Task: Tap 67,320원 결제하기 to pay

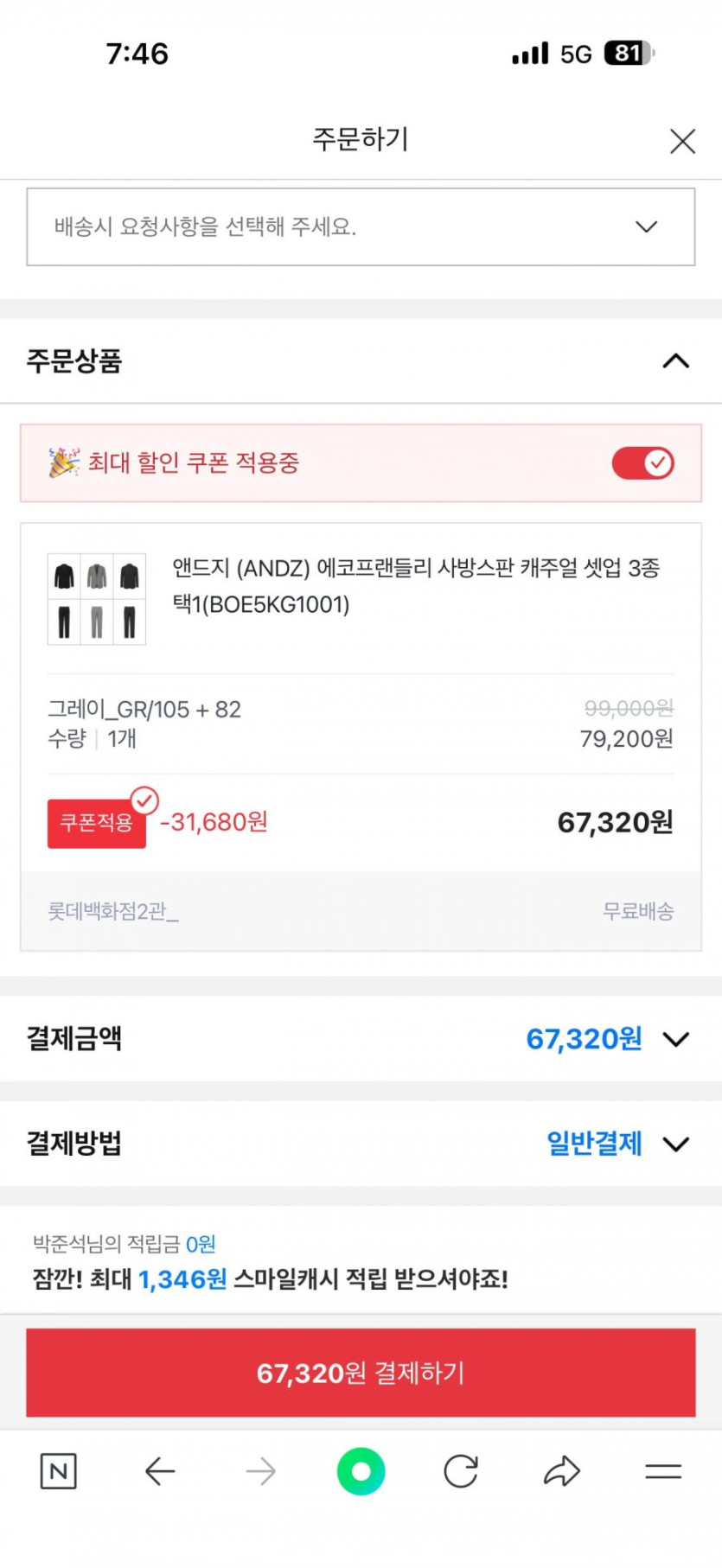Action: point(361,1373)
